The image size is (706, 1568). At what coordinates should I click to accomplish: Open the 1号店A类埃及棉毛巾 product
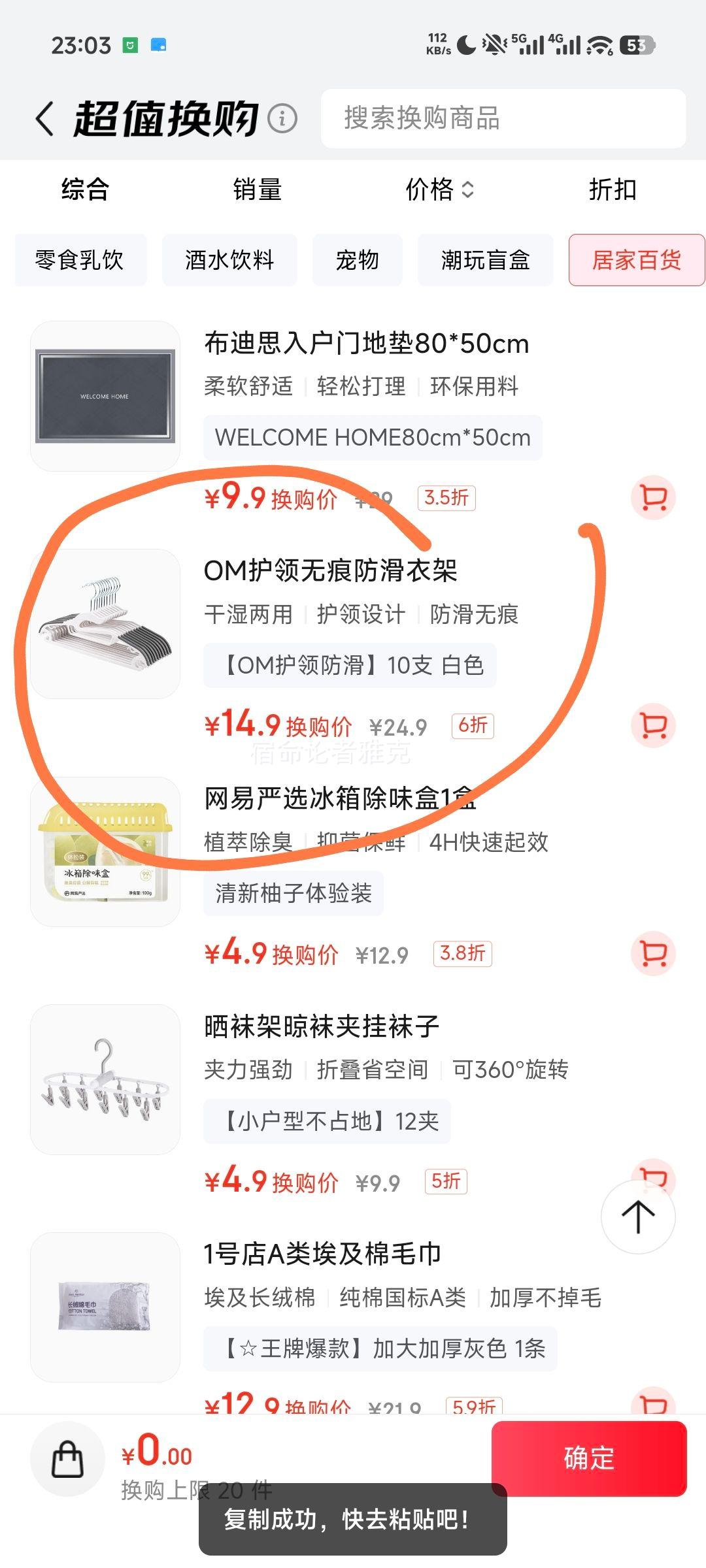pyautogui.click(x=322, y=1254)
